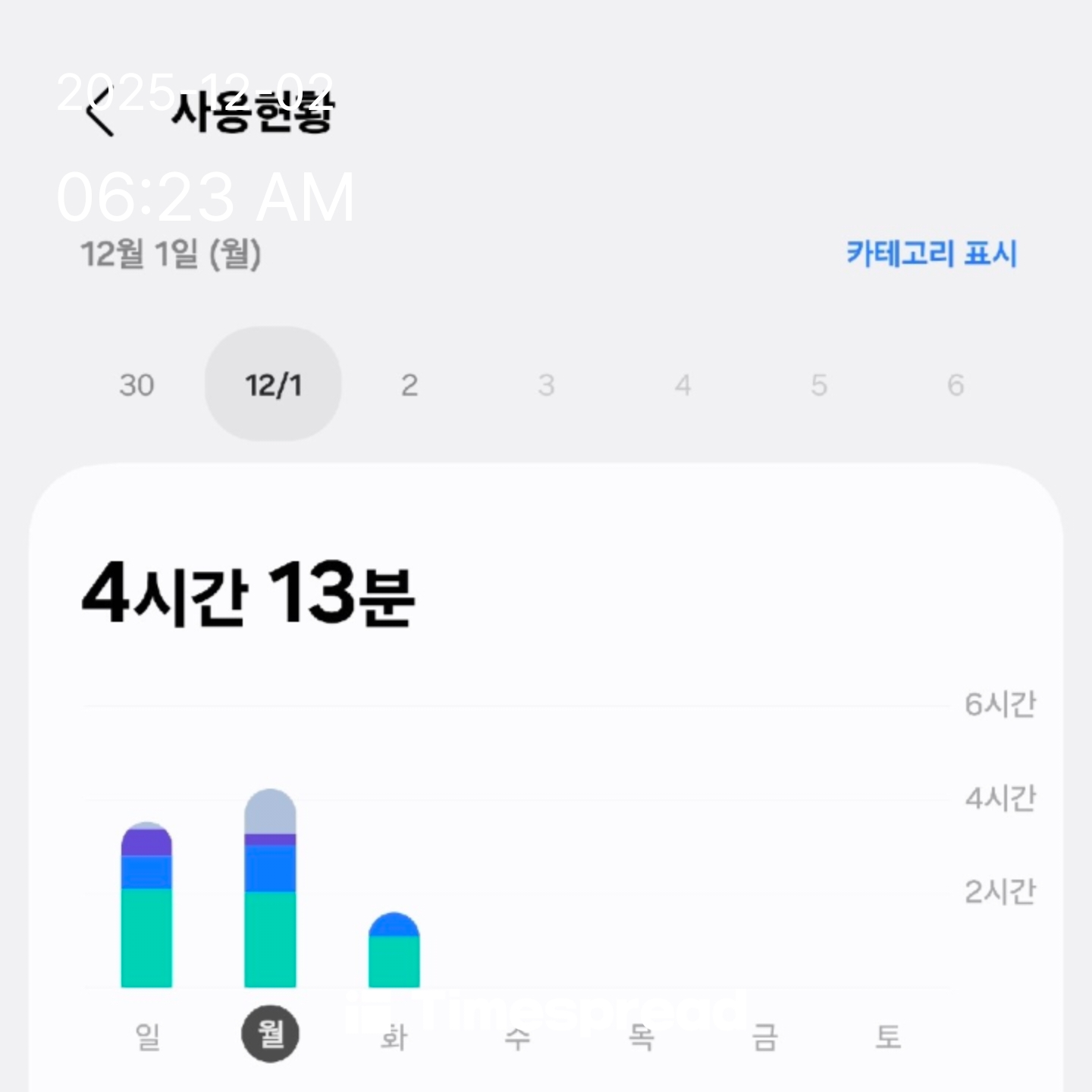Viewport: 1092px width, 1092px height.
Task: Open the 카테고리 표시 link
Action: pyautogui.click(x=931, y=253)
